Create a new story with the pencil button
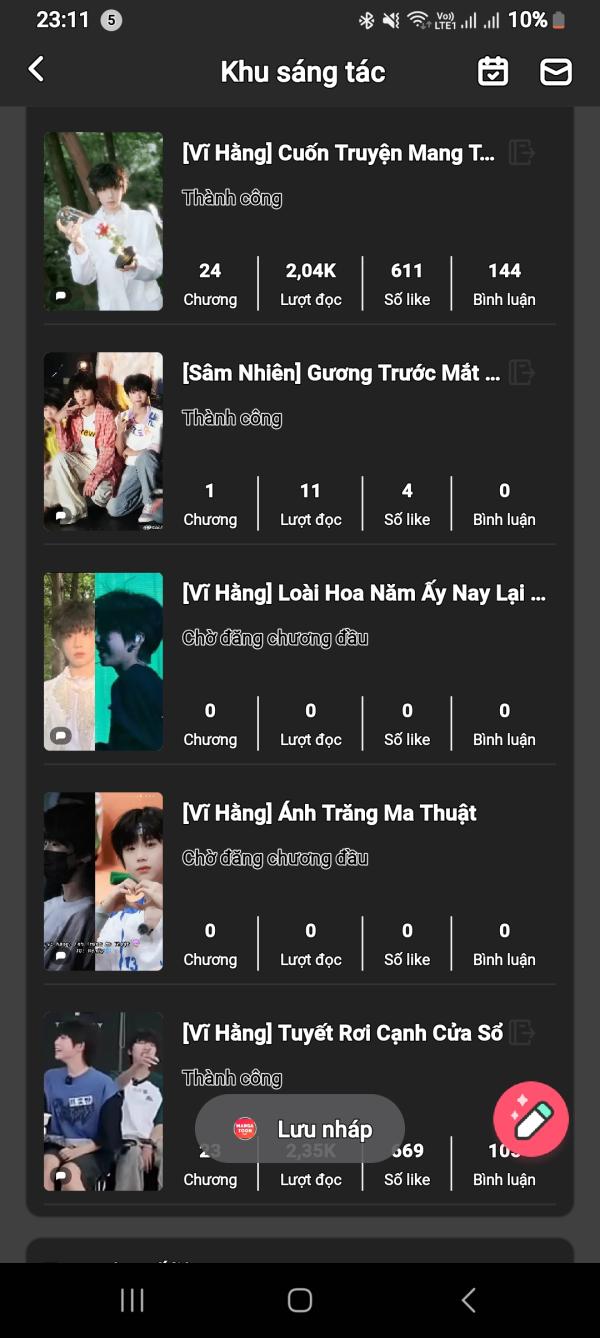This screenshot has width=600, height=1338. (531, 1119)
